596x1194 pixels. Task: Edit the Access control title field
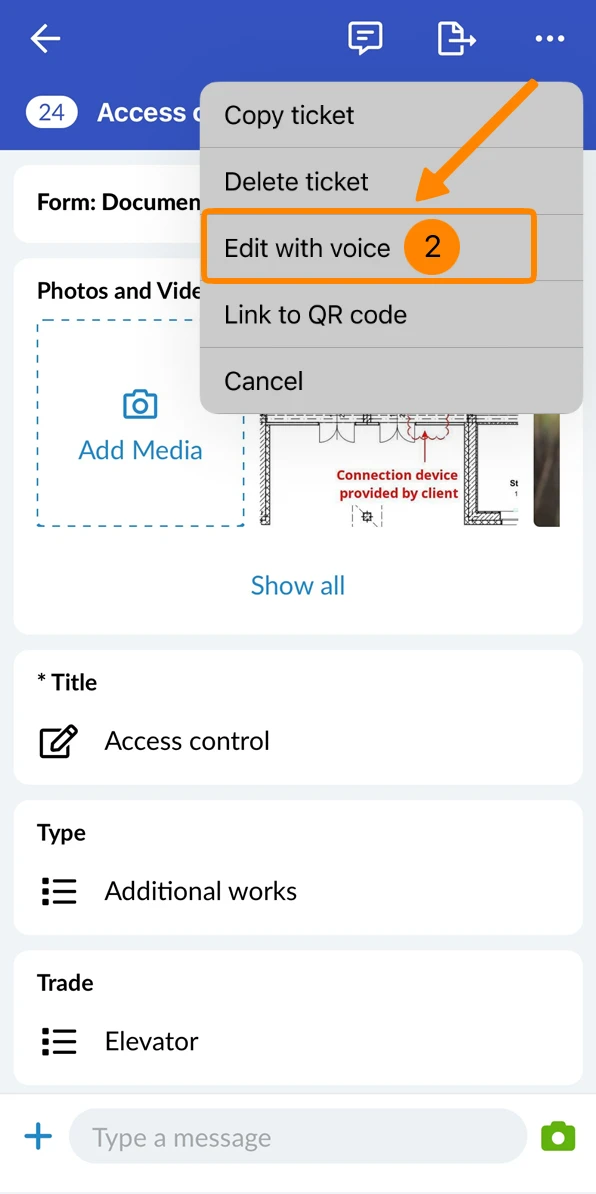[298, 741]
